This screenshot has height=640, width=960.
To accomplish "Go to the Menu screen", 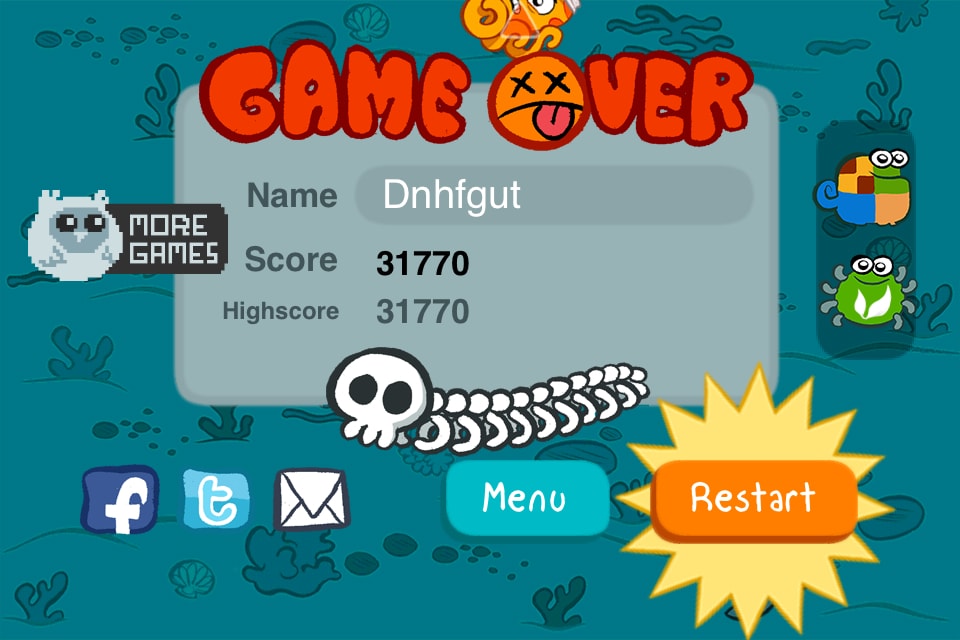I will [x=526, y=498].
